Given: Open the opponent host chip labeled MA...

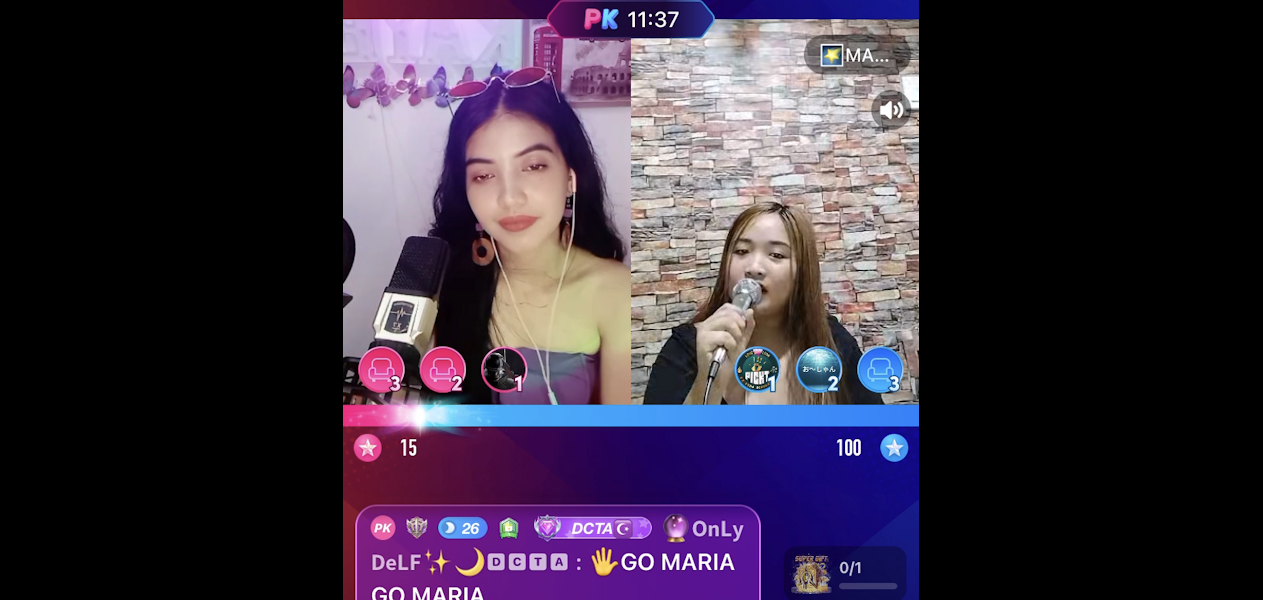Looking at the screenshot, I should [x=857, y=55].
